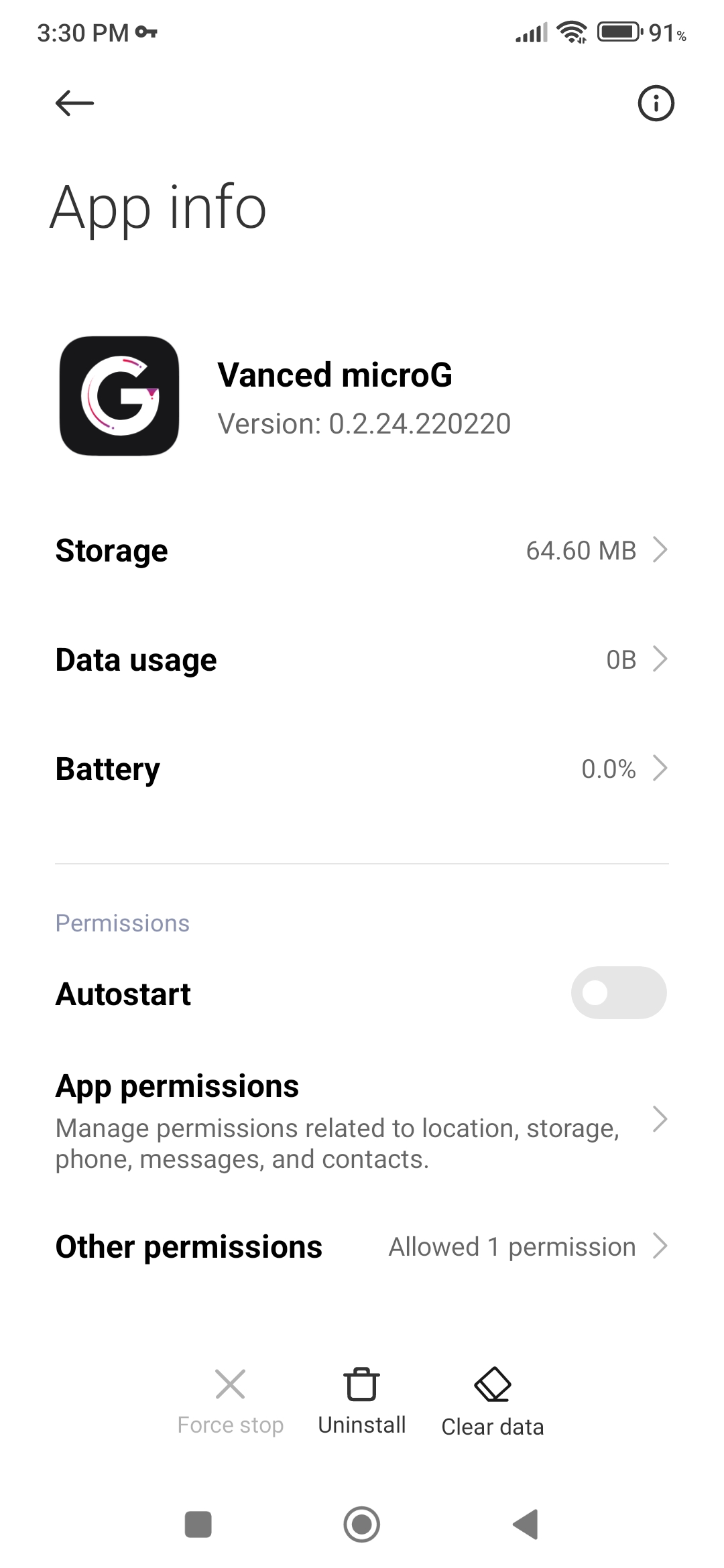The image size is (724, 1568).
Task: Open the App permissions section
Action: (x=362, y=1119)
